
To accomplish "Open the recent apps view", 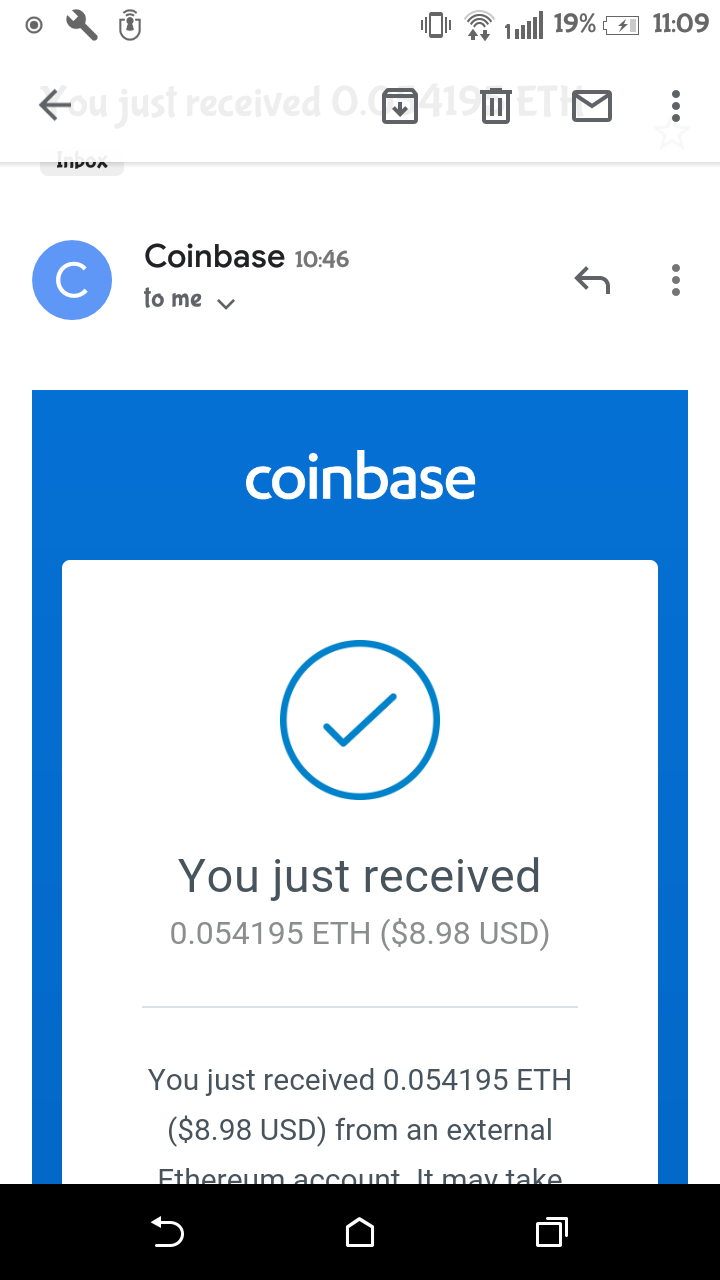I will (551, 1233).
